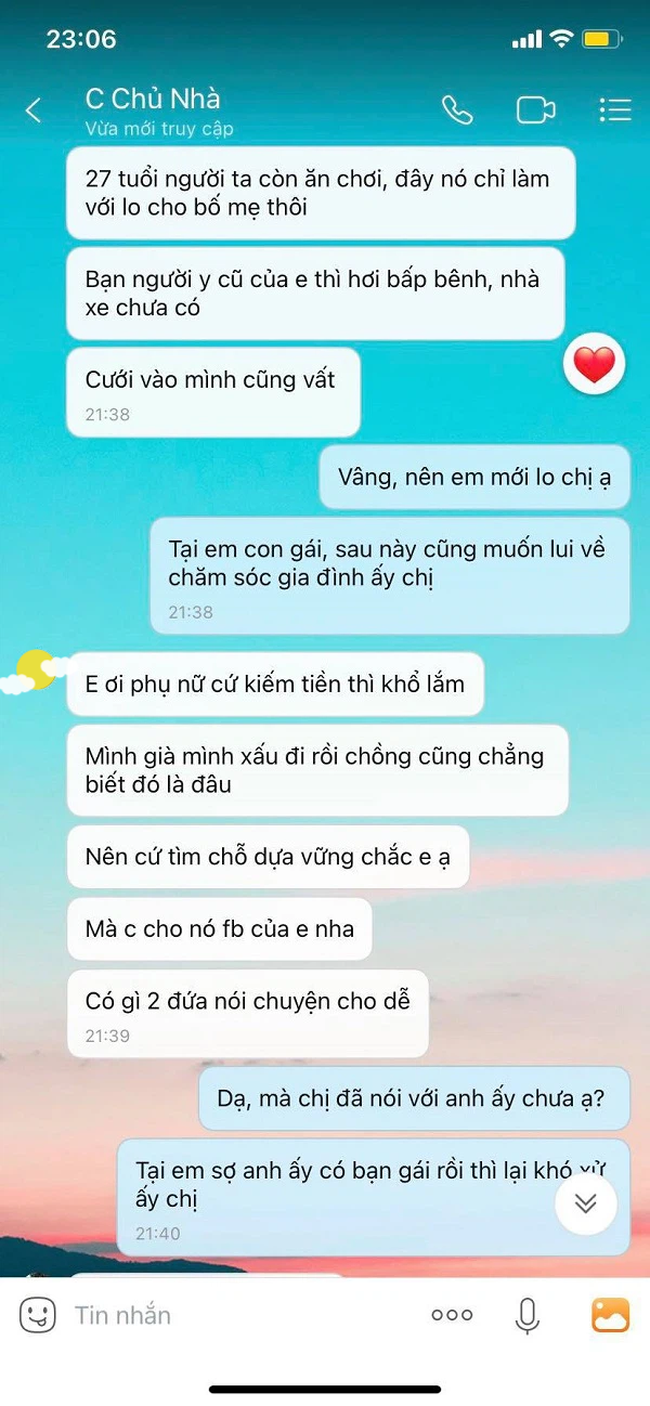The height and width of the screenshot is (1406, 650).
Task: Record a voice message
Action: [x=527, y=1315]
